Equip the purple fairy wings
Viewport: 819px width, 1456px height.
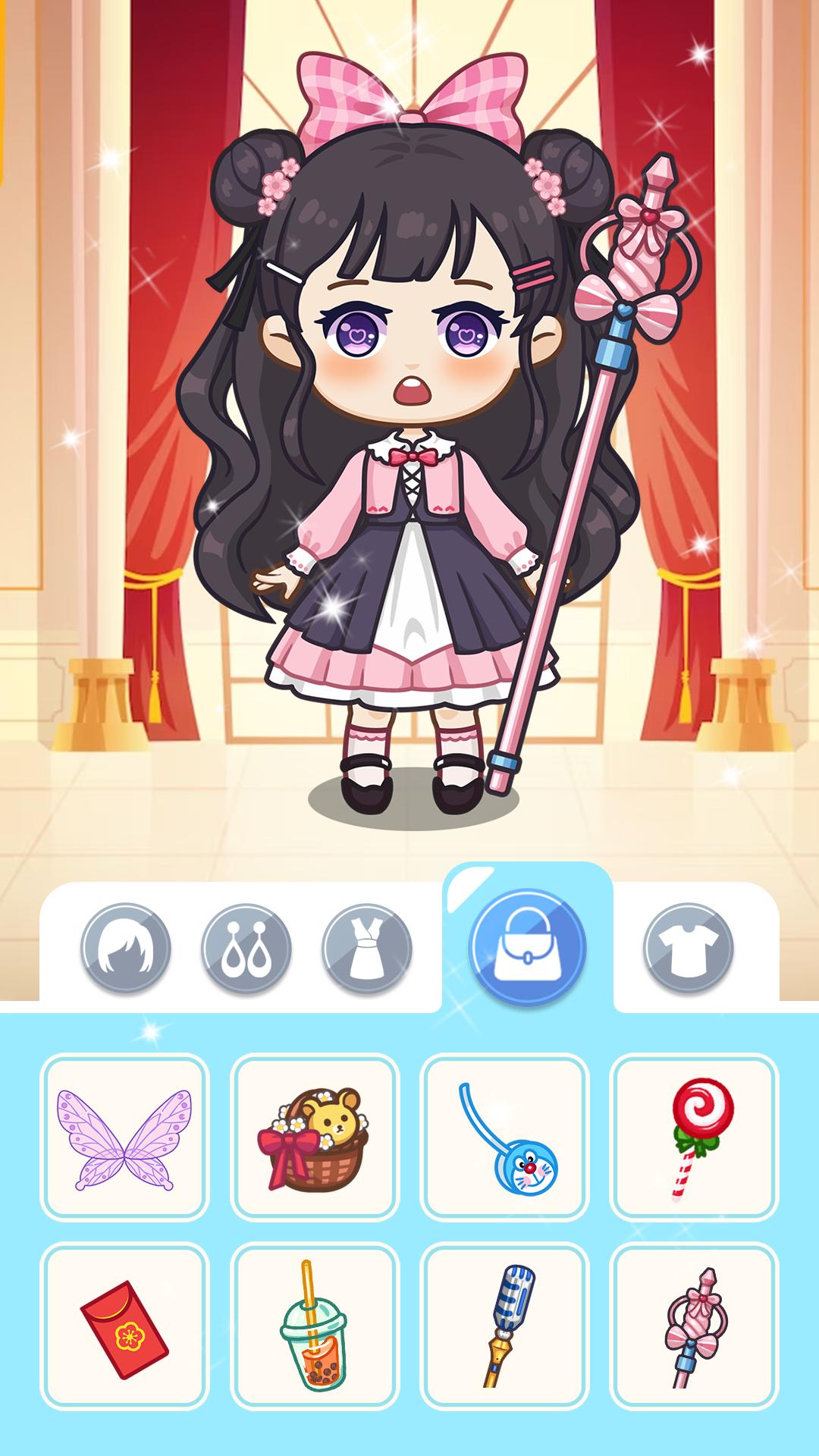point(124,1137)
